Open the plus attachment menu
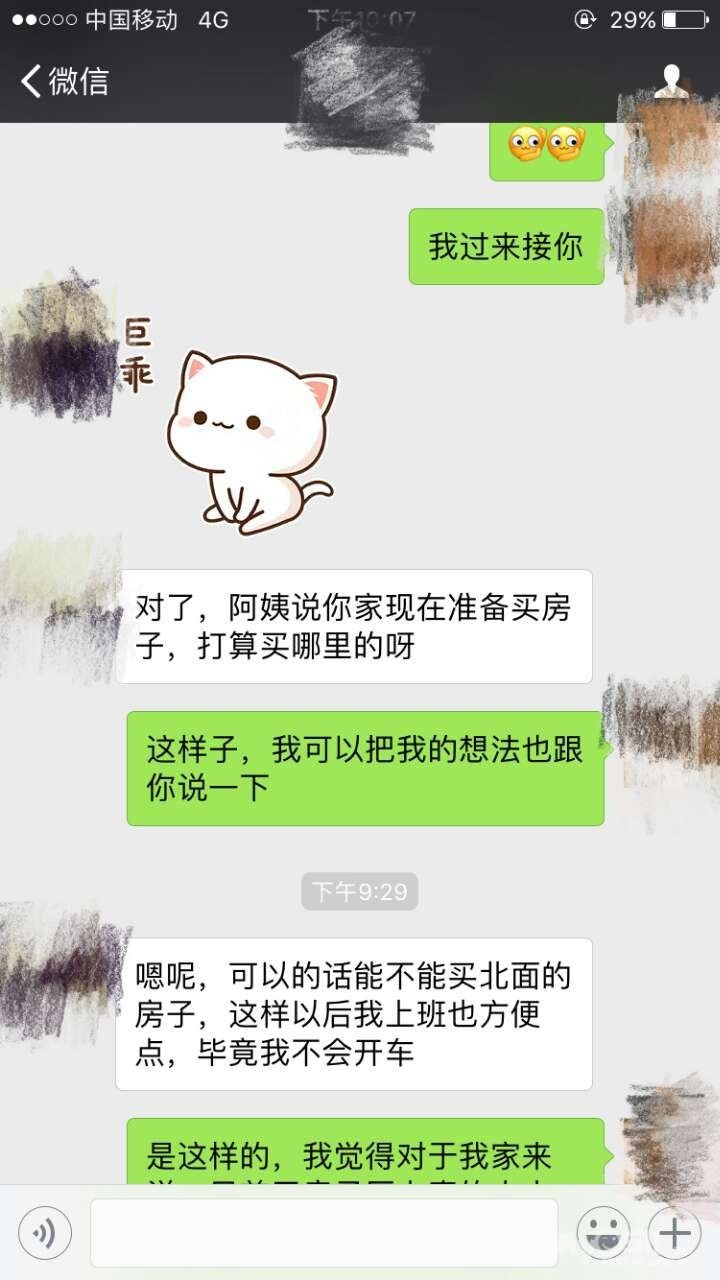 pos(675,1233)
